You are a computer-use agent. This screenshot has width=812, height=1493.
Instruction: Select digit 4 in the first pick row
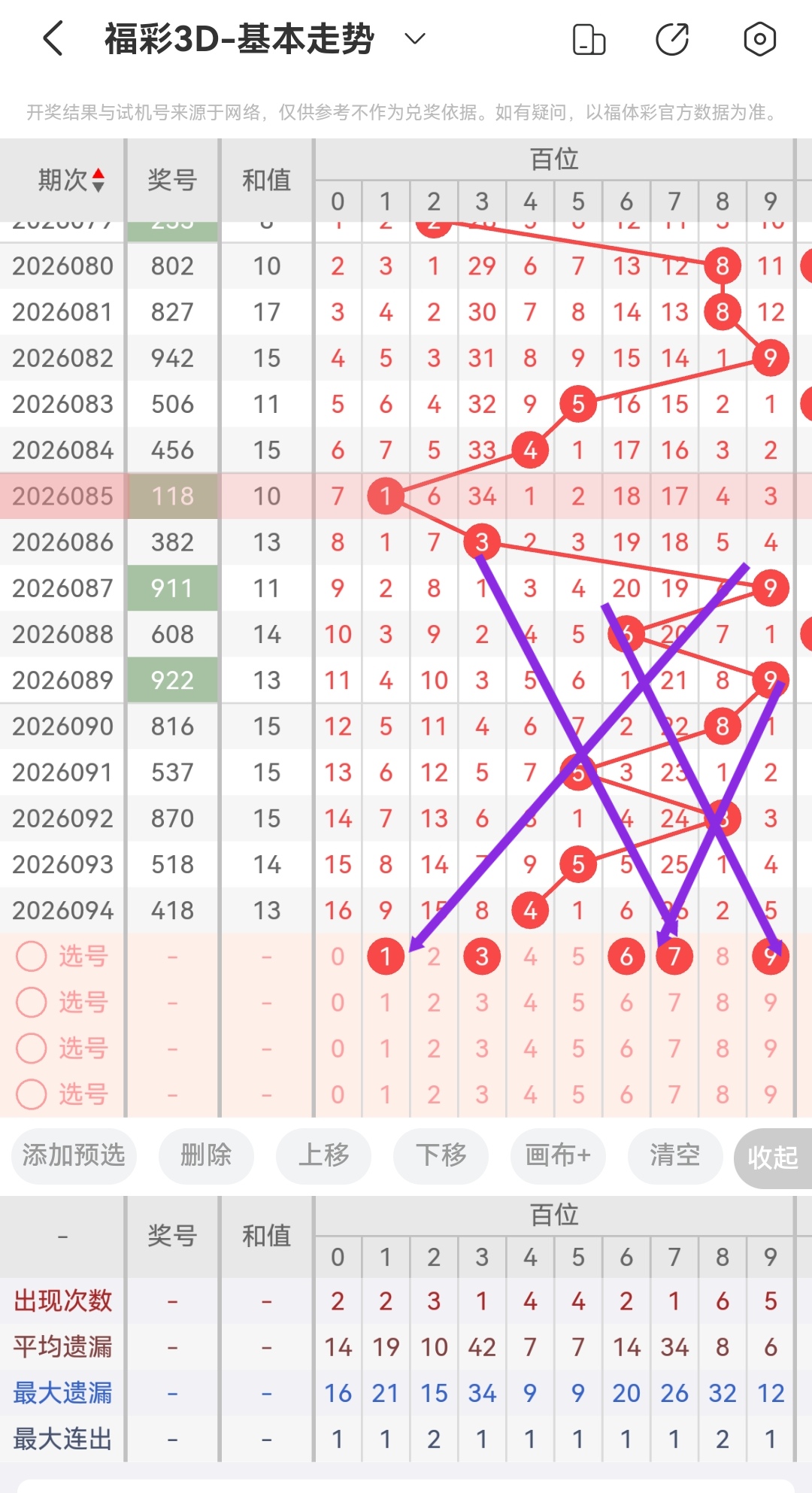tap(530, 957)
